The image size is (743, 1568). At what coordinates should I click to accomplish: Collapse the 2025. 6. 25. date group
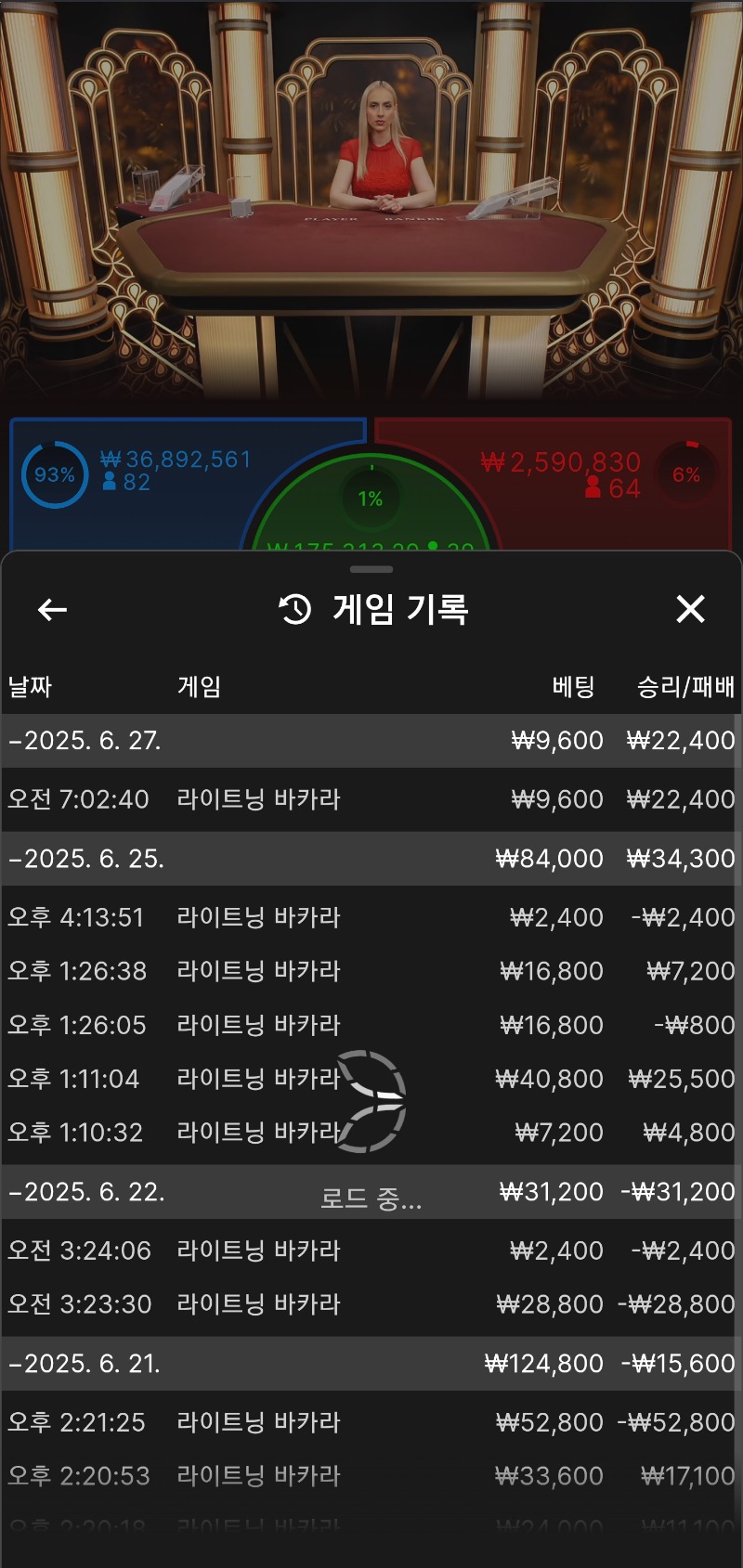pos(87,859)
